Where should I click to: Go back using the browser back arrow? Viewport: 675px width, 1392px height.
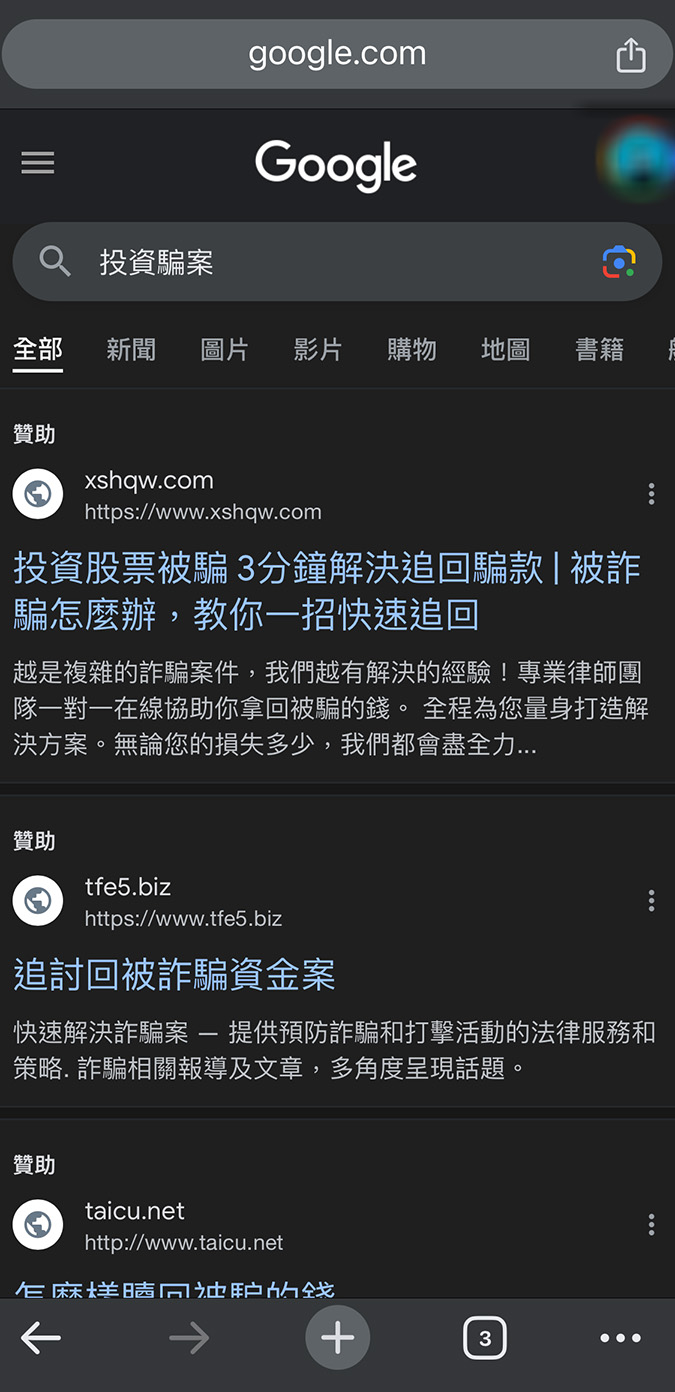coord(41,1338)
